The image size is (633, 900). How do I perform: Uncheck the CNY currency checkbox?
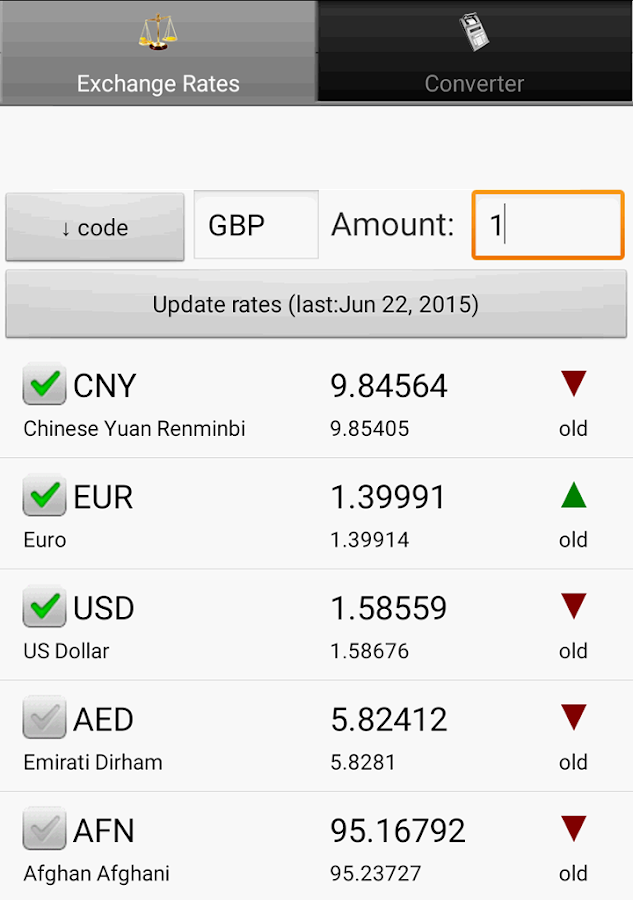click(44, 385)
